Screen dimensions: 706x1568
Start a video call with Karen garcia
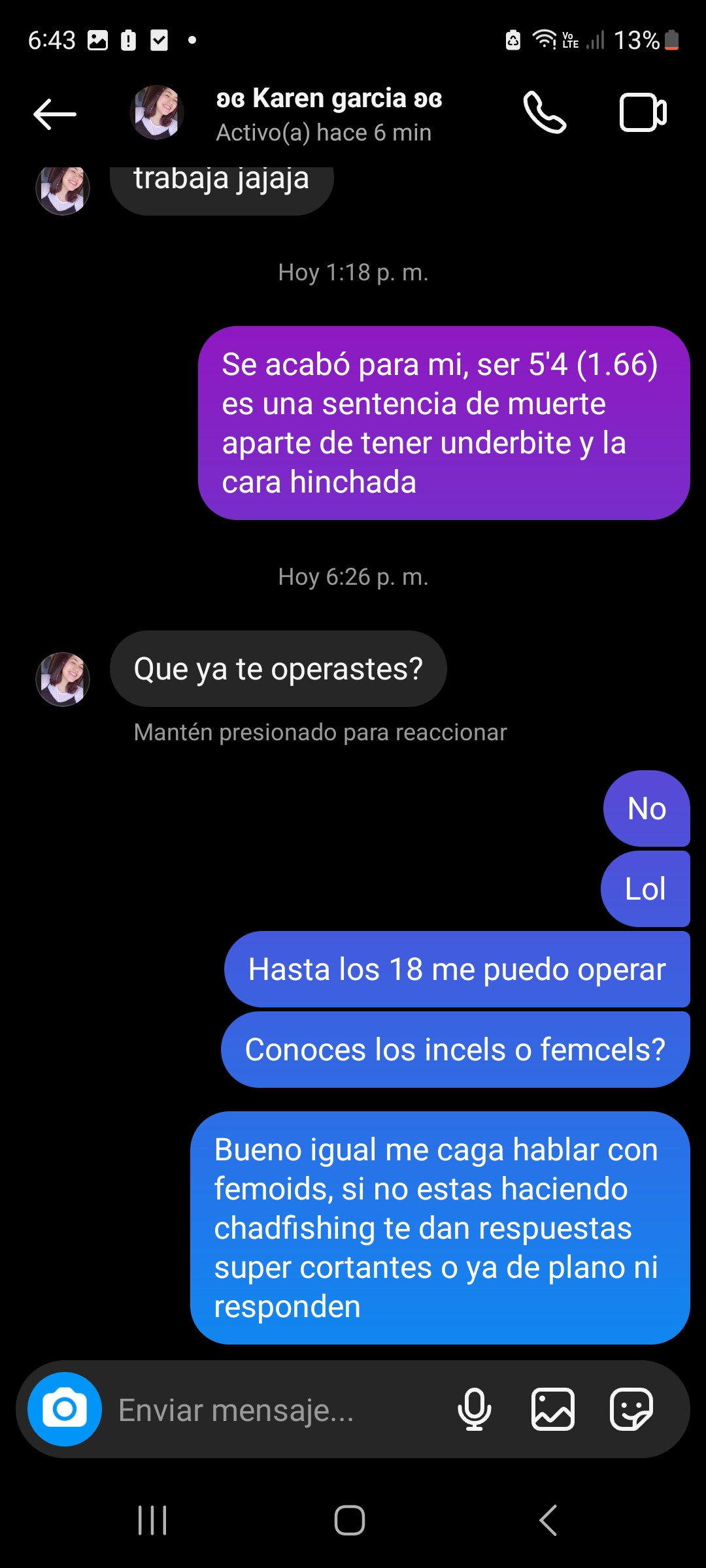[x=643, y=113]
